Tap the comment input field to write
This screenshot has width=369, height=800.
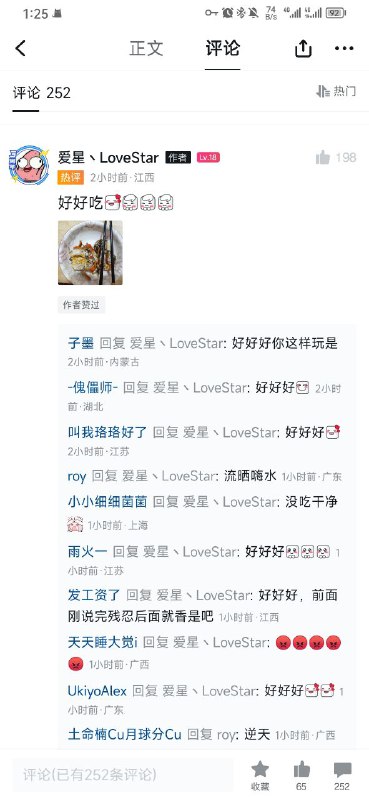[122, 774]
